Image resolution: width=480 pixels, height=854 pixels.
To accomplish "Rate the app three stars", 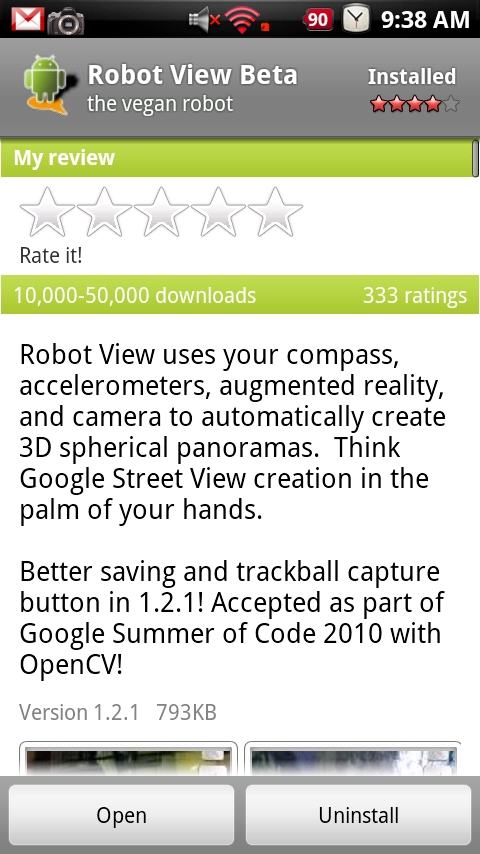I will [x=161, y=212].
